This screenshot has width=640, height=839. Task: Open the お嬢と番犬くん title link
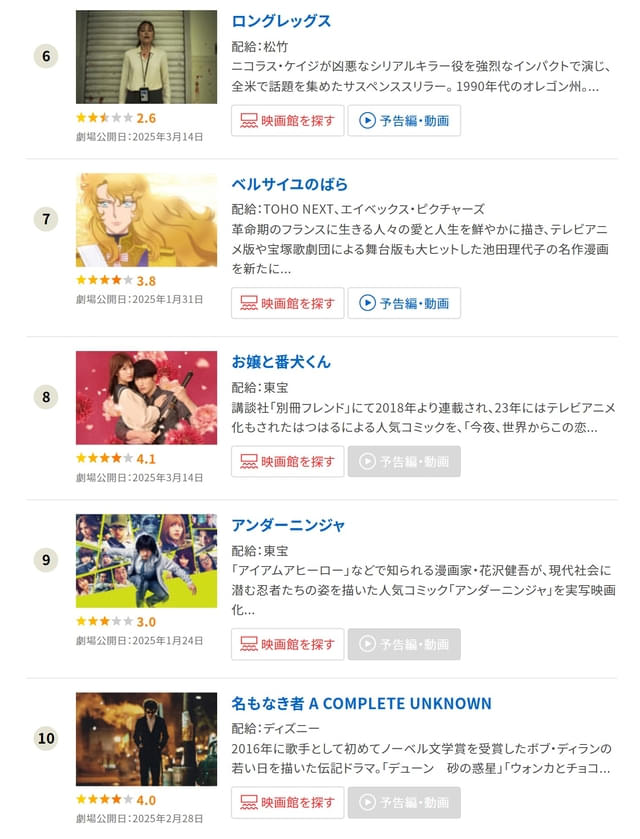coord(281,362)
